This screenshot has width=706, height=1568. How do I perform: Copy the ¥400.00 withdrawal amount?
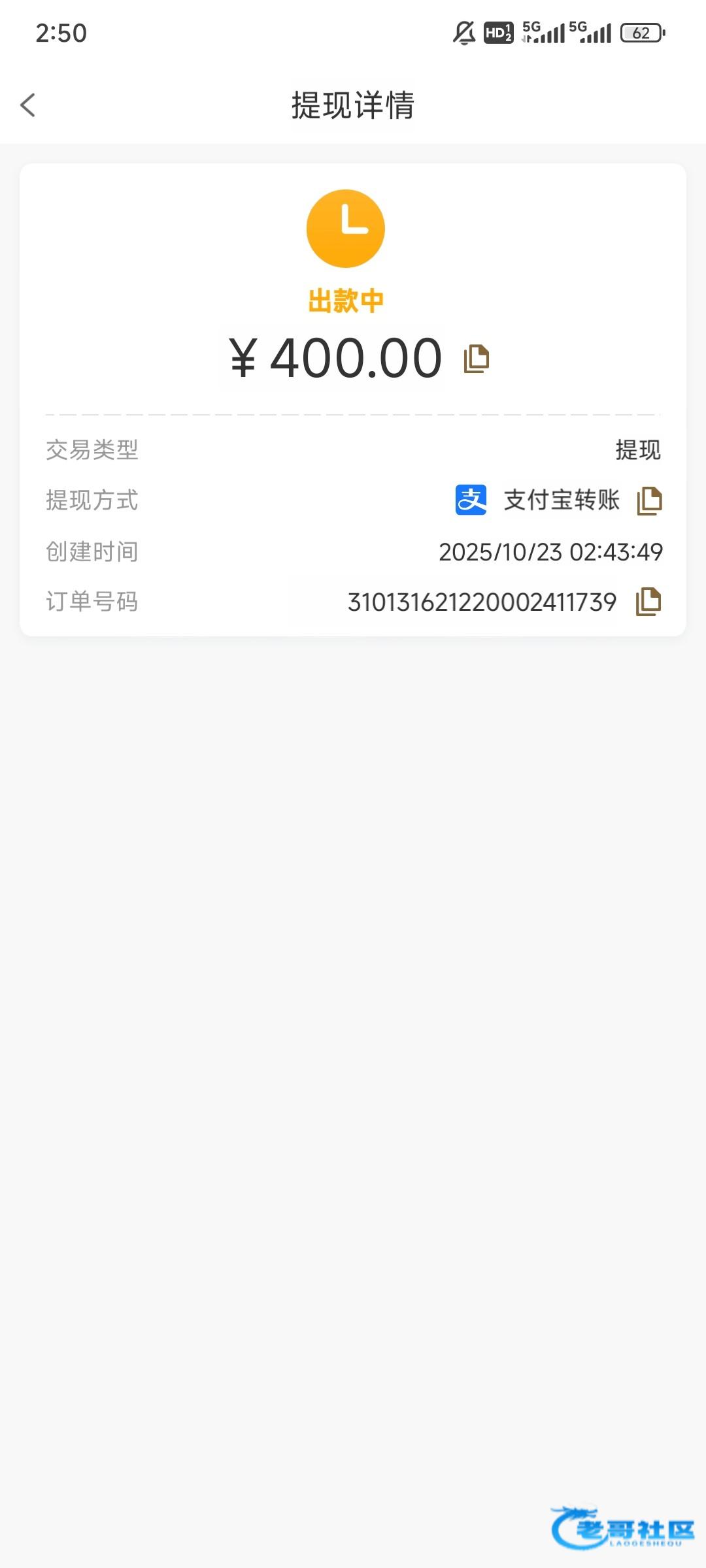pos(476,359)
